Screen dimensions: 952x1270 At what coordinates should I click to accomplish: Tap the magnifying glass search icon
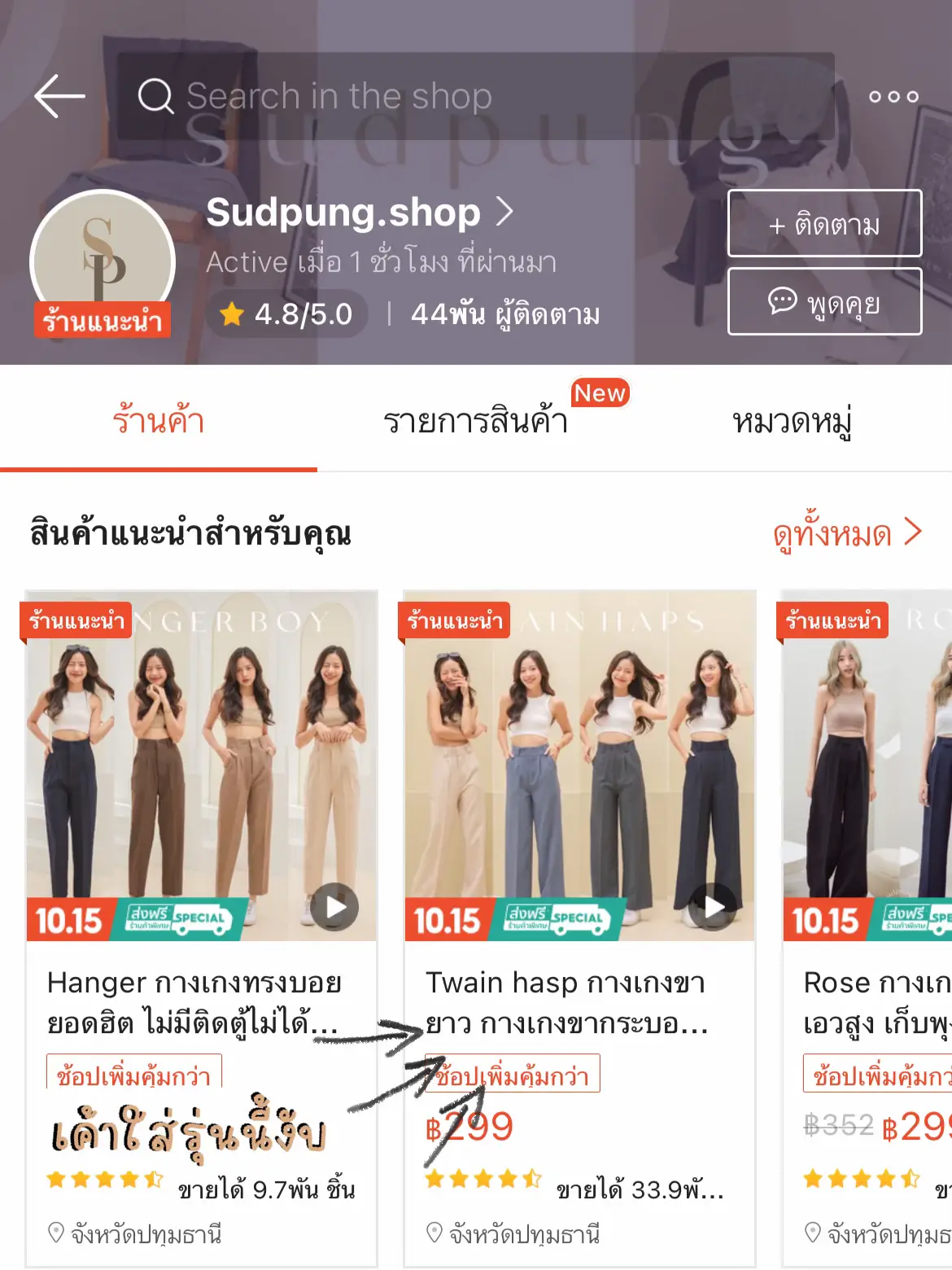(x=157, y=94)
